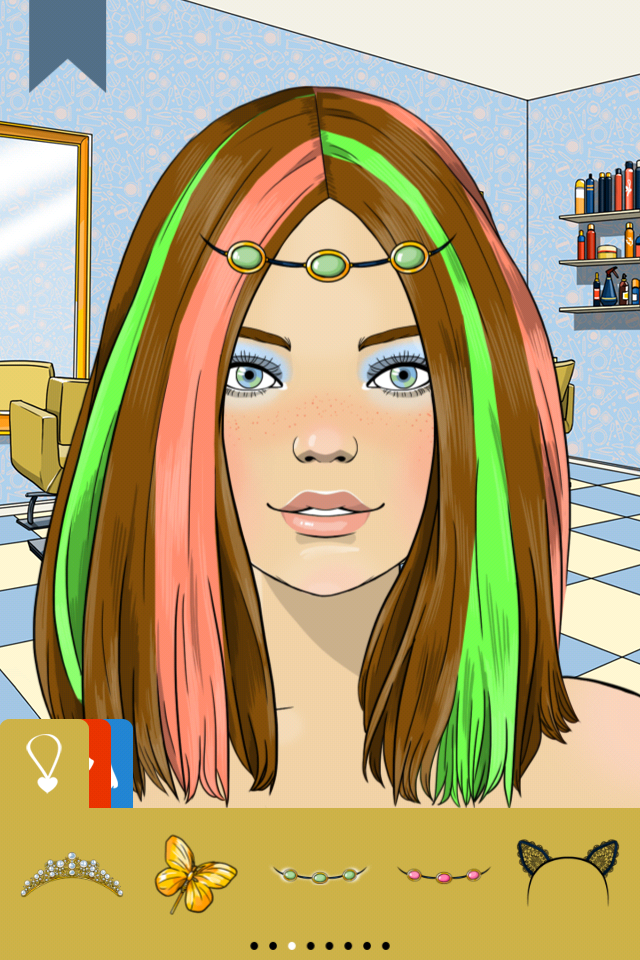Add the orange butterfly hair clip
This screenshot has width=640, height=960.
(x=194, y=873)
